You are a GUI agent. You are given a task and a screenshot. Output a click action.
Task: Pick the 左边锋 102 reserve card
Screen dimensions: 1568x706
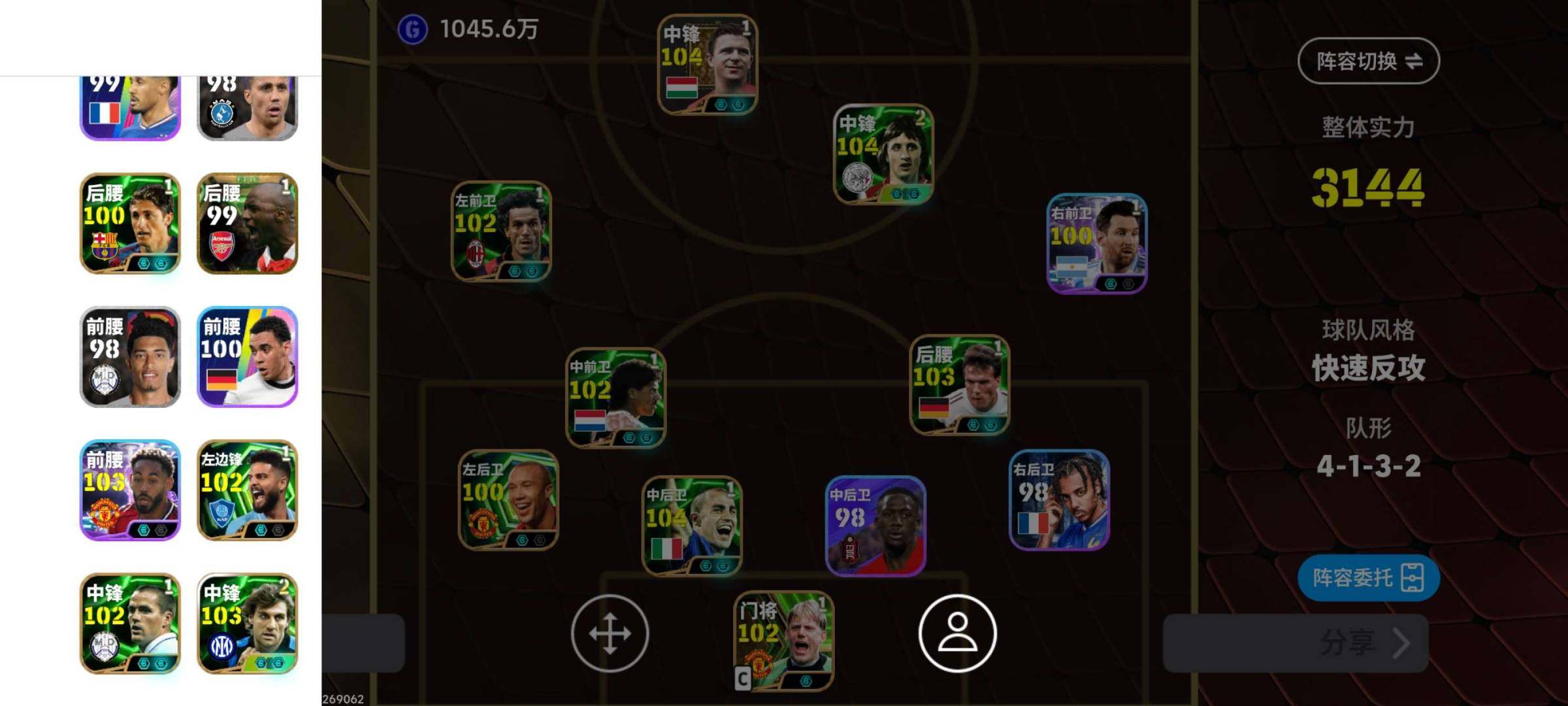(x=247, y=490)
